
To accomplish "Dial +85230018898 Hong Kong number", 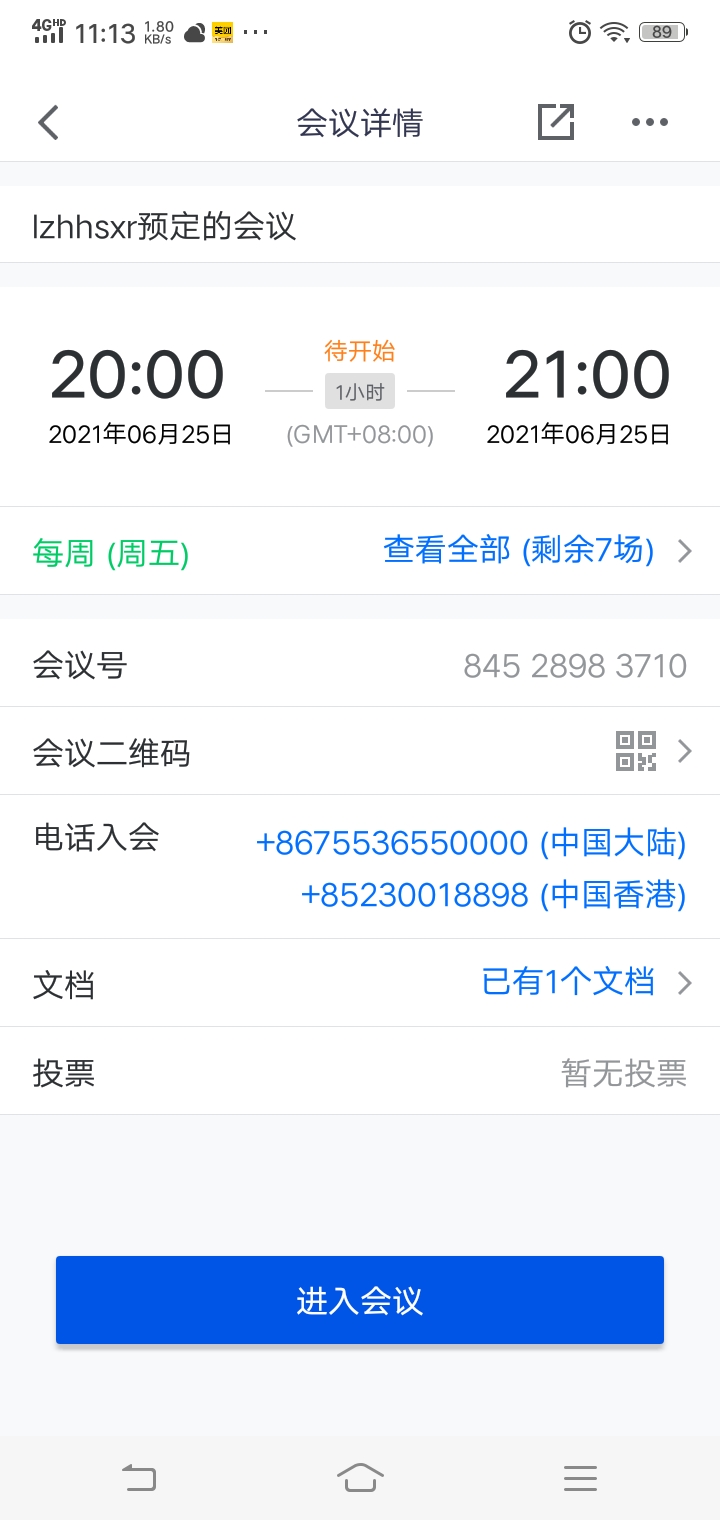I will (x=493, y=895).
